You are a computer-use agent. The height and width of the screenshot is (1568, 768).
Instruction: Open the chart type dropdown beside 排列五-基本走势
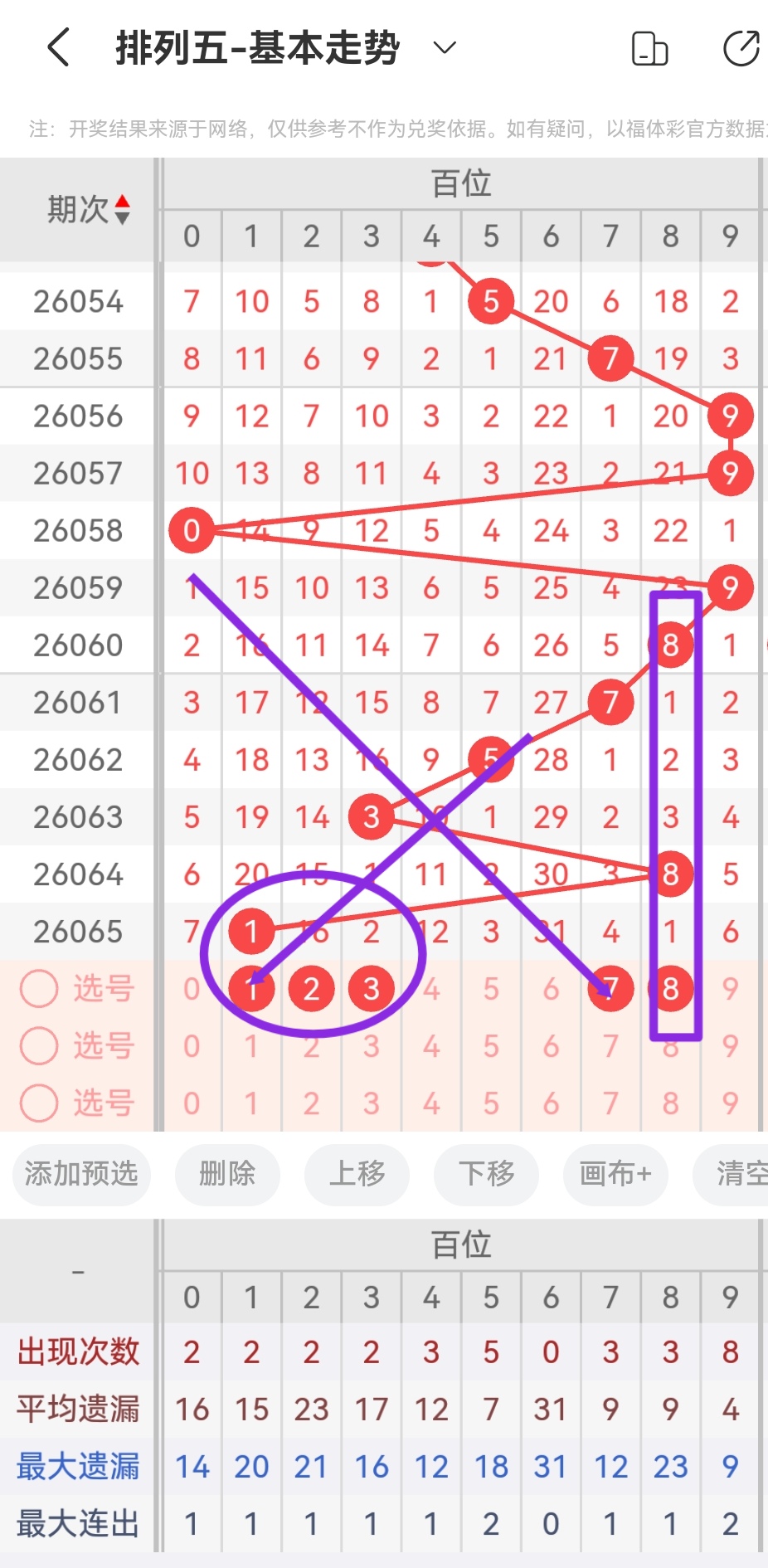444,48
